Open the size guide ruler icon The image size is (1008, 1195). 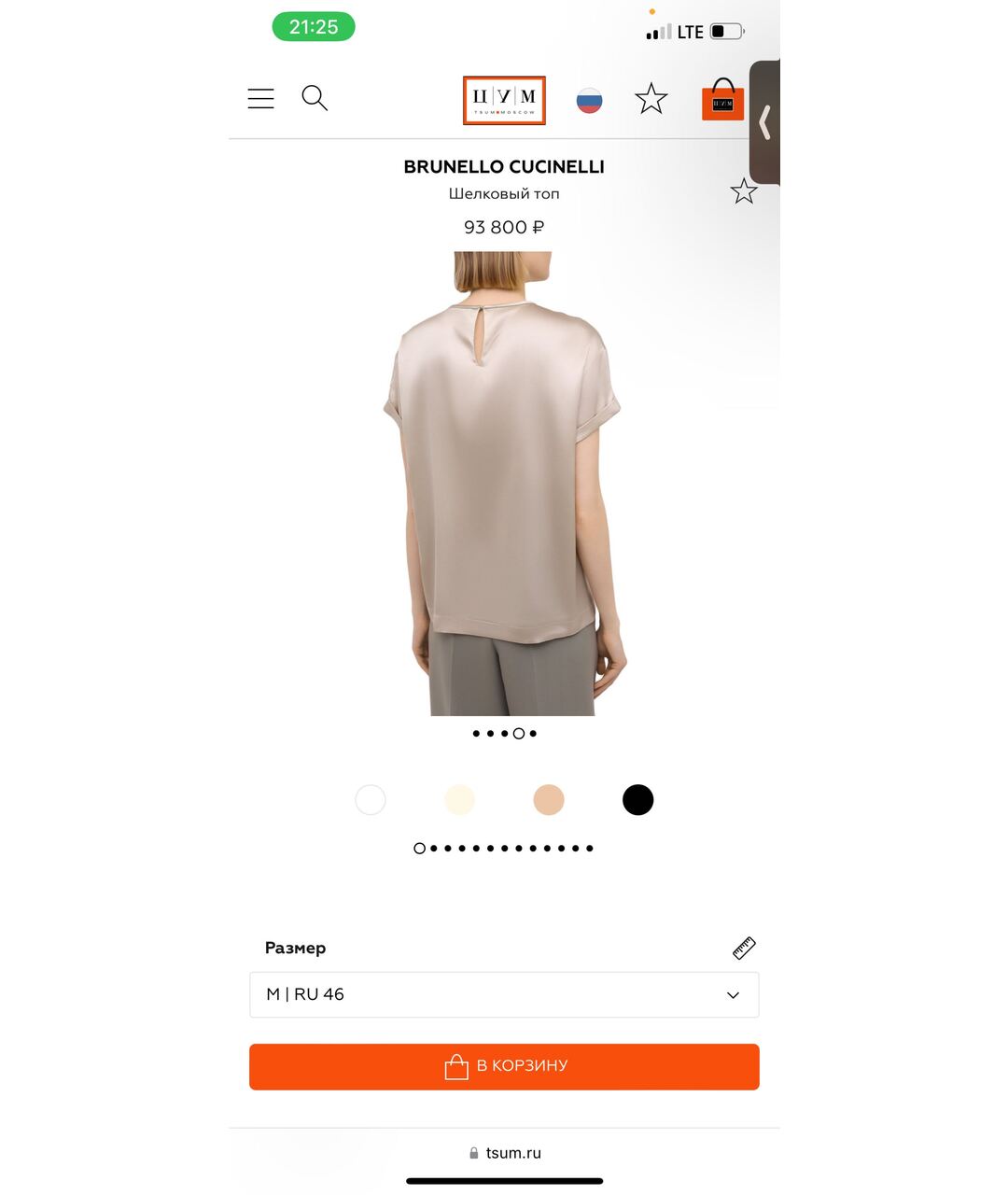pyautogui.click(x=744, y=948)
